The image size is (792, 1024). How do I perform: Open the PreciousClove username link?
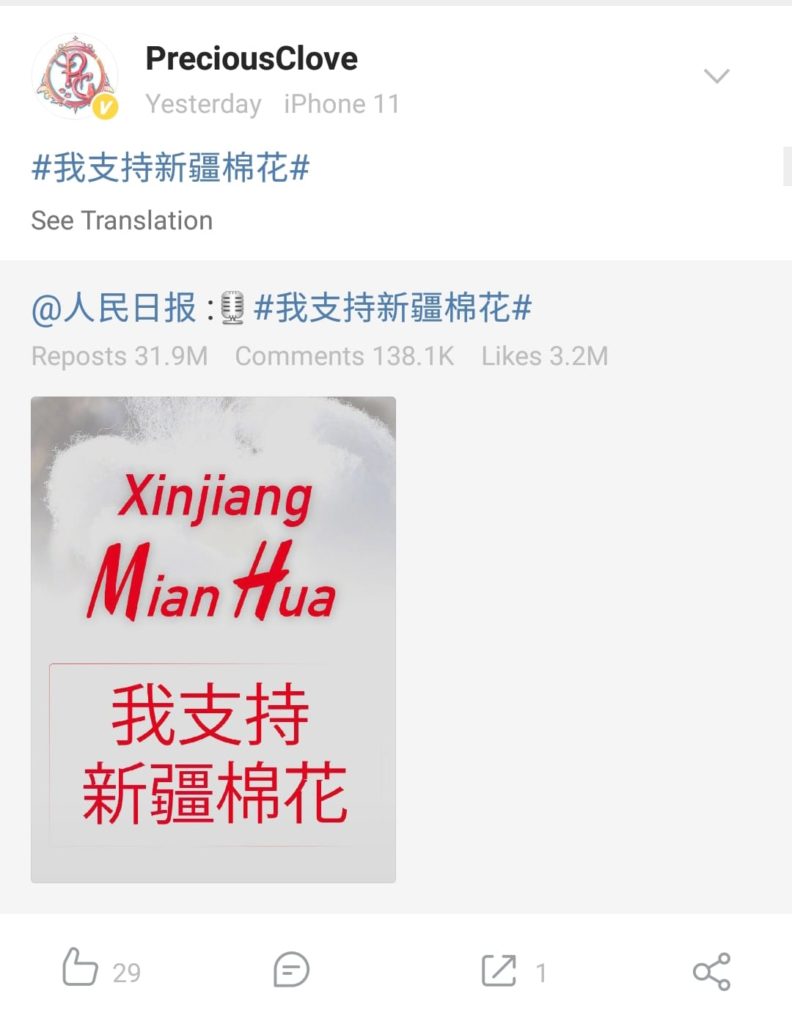tap(251, 59)
